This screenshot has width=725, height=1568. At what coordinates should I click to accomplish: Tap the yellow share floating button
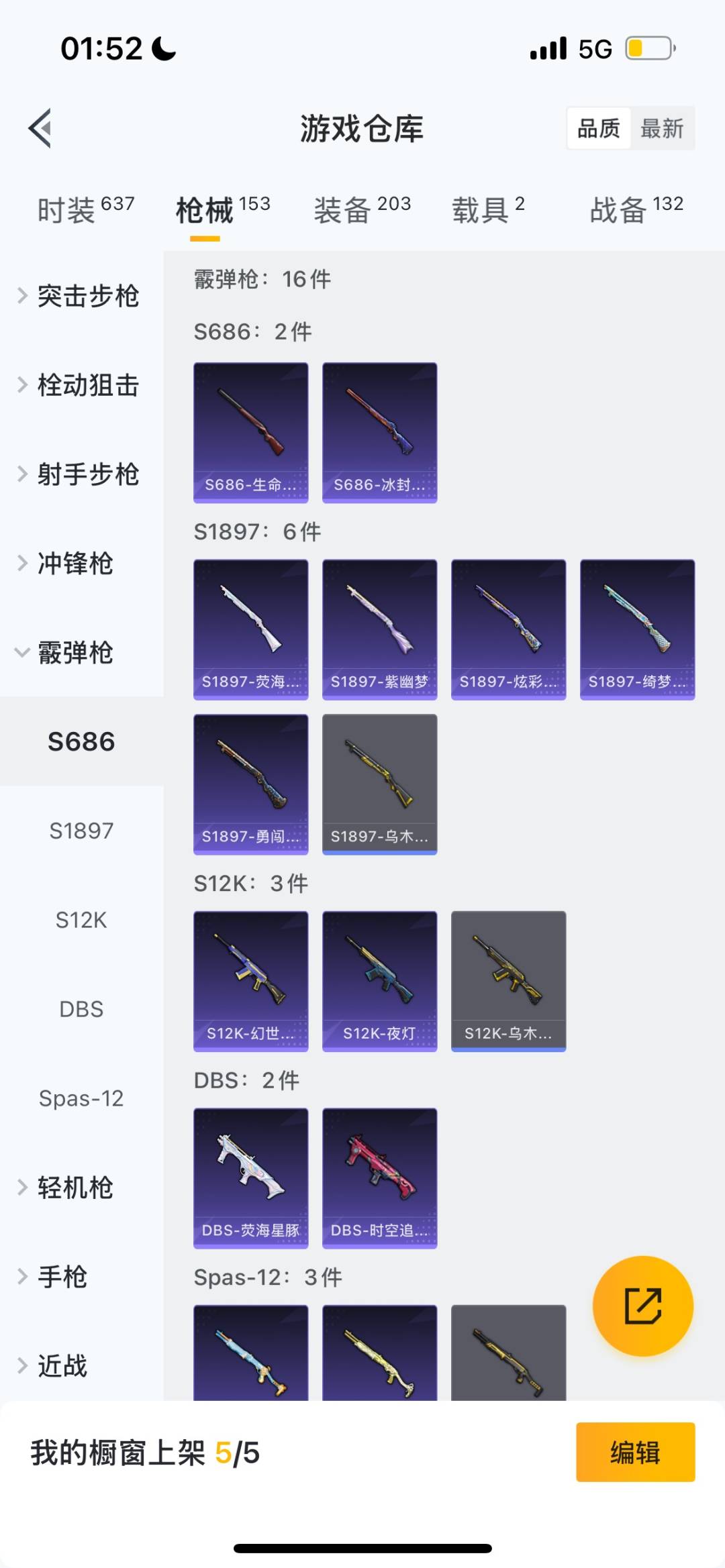tap(642, 1306)
